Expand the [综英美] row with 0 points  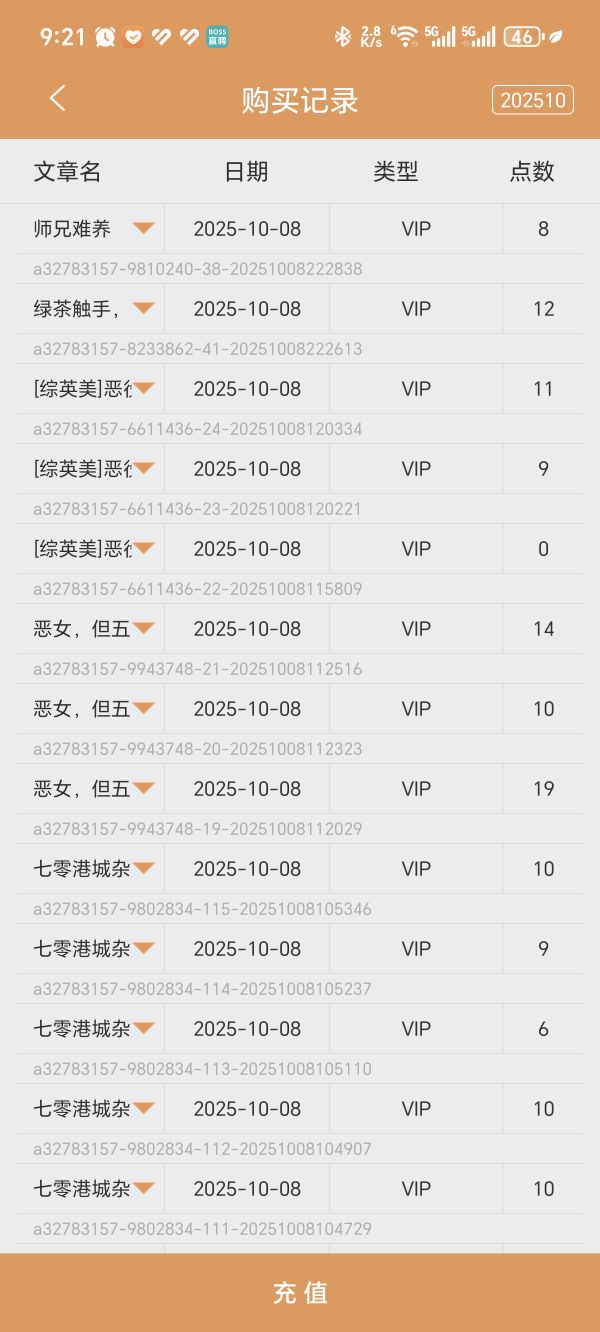click(144, 548)
